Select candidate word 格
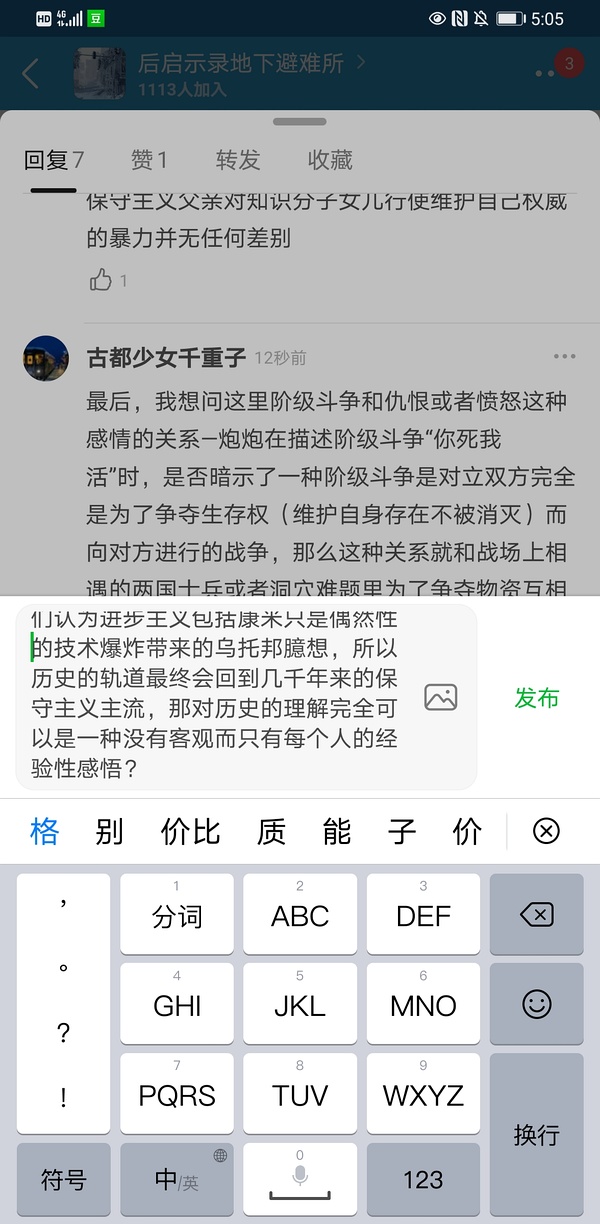600x1224 pixels. (x=44, y=831)
